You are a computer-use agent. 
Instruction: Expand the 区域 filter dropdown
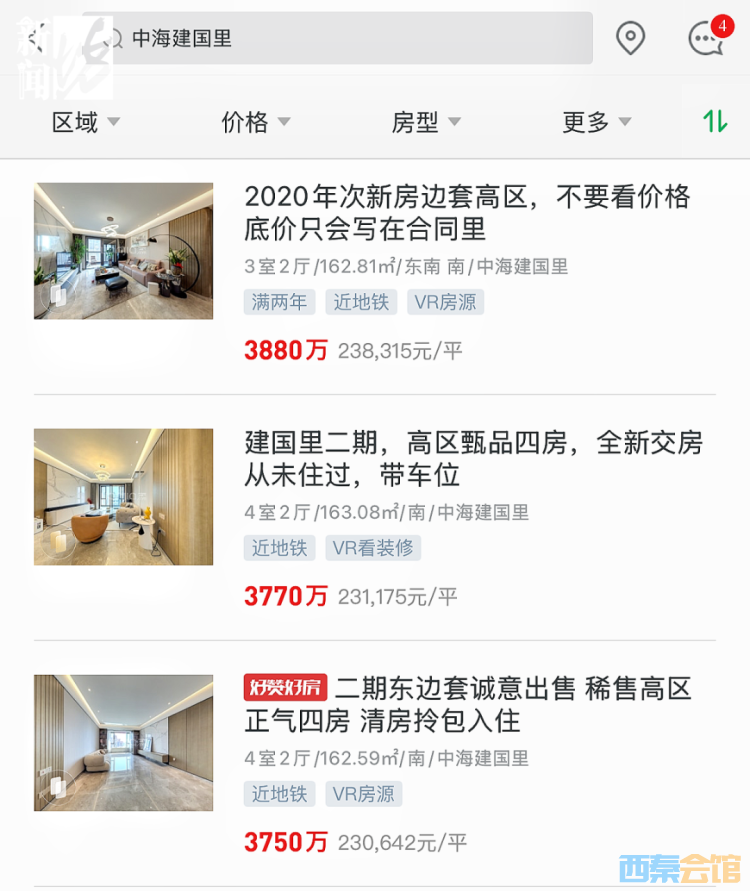[86, 123]
